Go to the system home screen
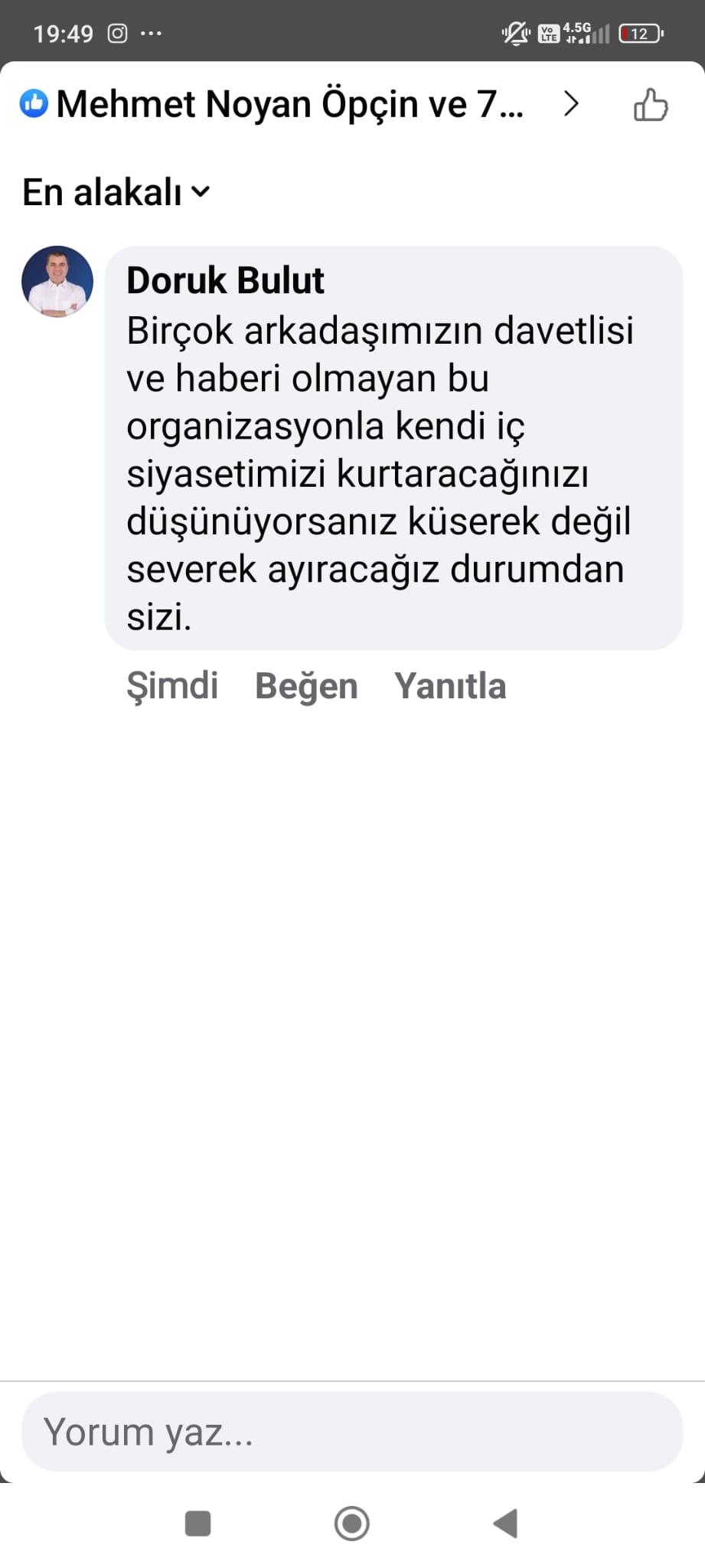This screenshot has width=705, height=1568. click(x=352, y=1523)
